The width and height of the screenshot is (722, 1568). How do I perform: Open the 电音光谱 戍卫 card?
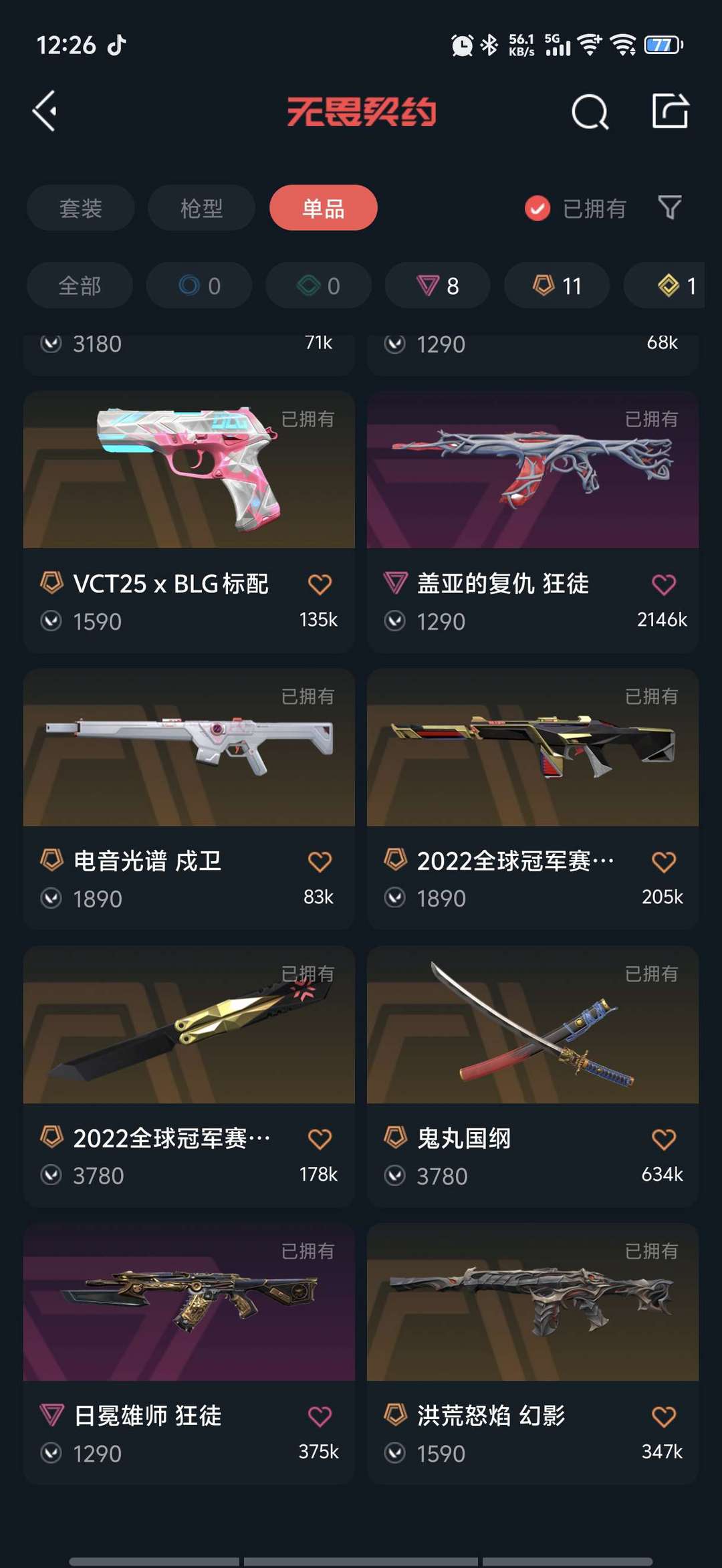pos(189,799)
